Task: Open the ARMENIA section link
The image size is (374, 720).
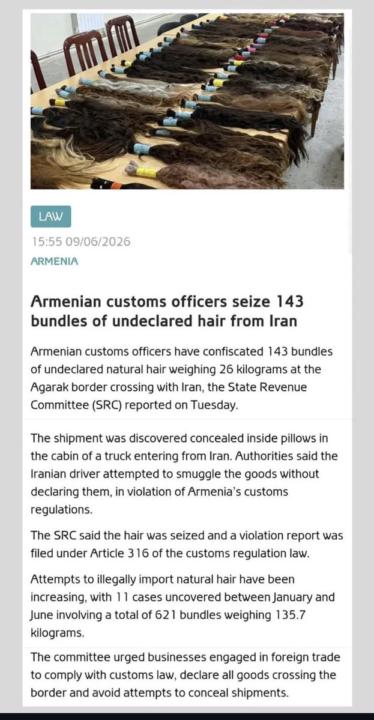Action: 54,262
